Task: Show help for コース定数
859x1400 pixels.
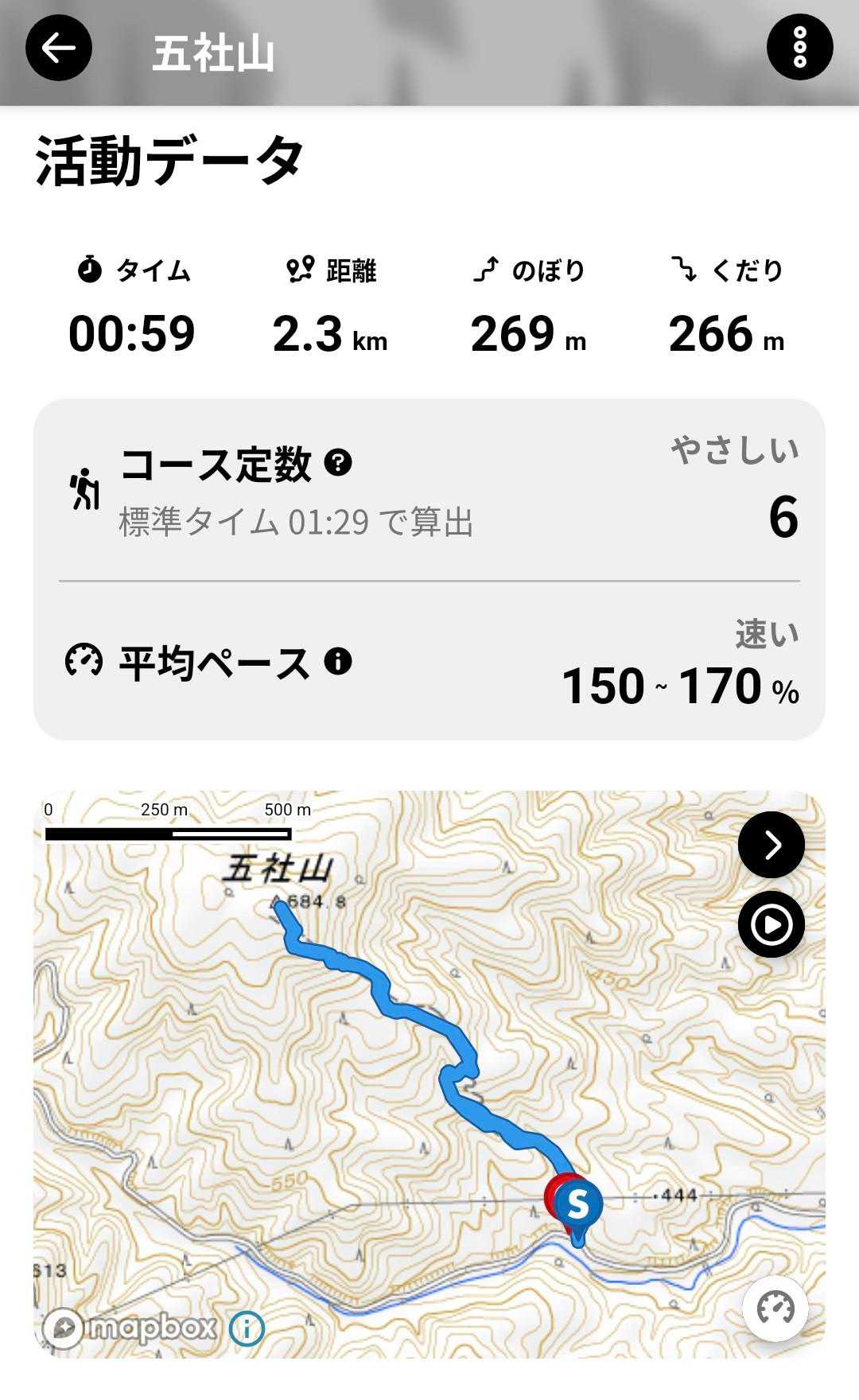Action: (x=338, y=462)
